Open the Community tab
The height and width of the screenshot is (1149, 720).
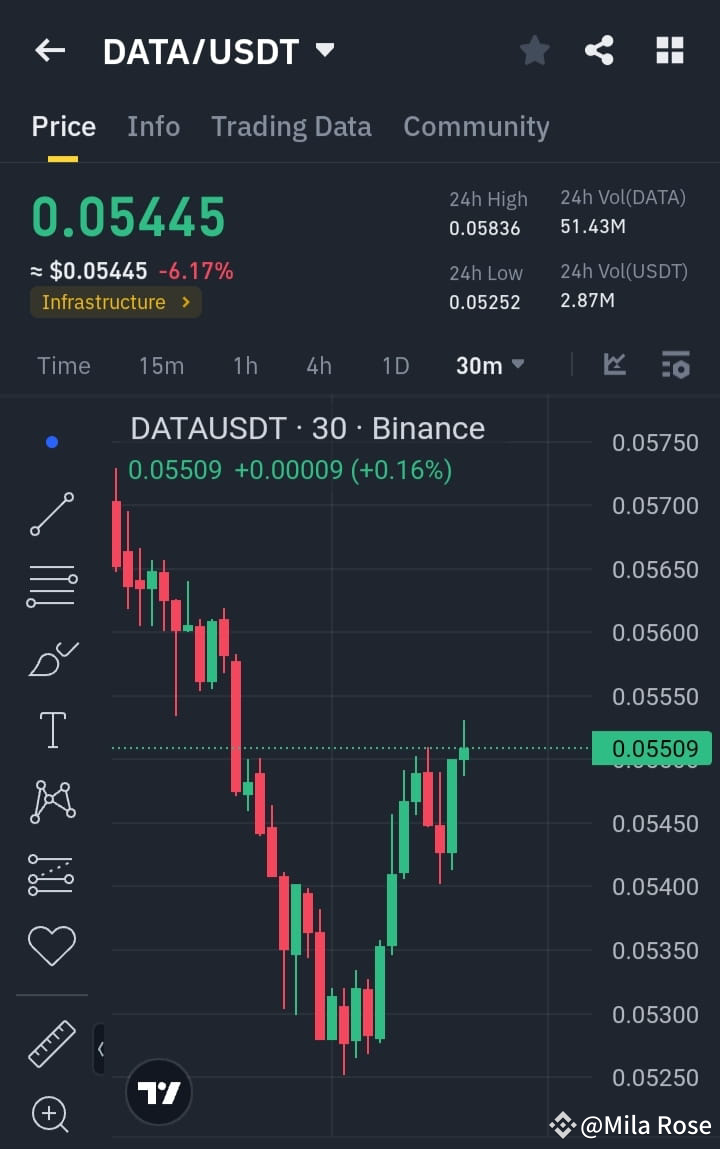476,126
